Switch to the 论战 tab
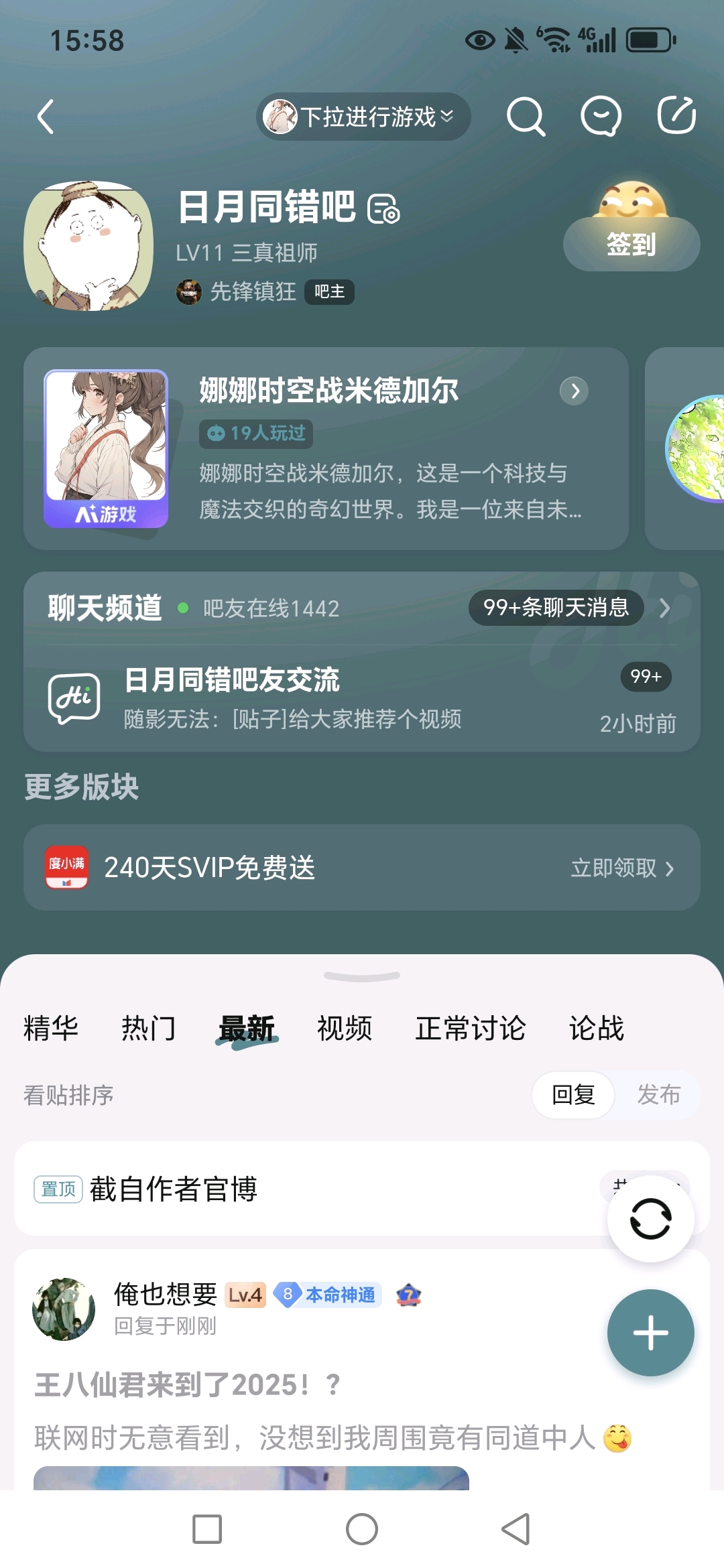Viewport: 724px width, 1568px height. 597,1028
